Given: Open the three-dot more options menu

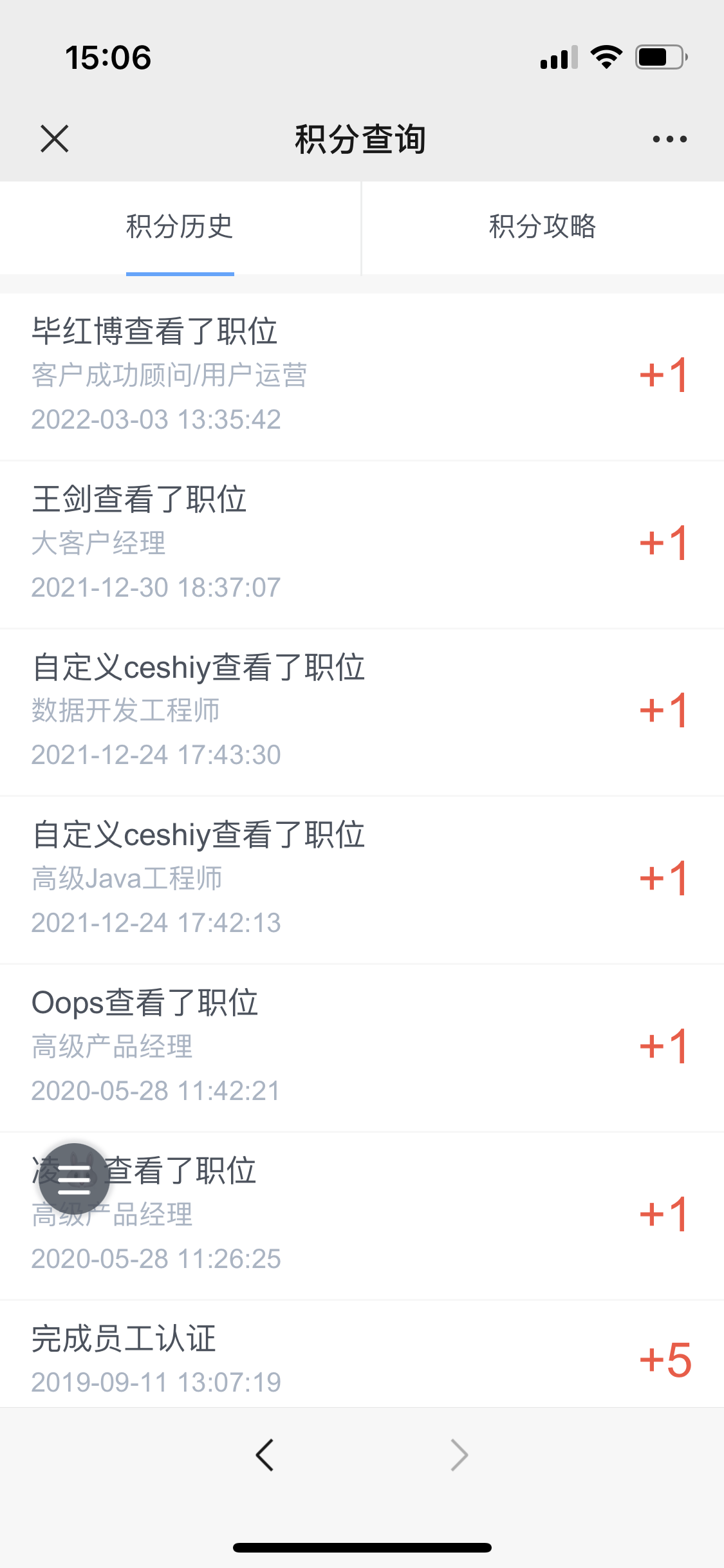Looking at the screenshot, I should point(669,139).
